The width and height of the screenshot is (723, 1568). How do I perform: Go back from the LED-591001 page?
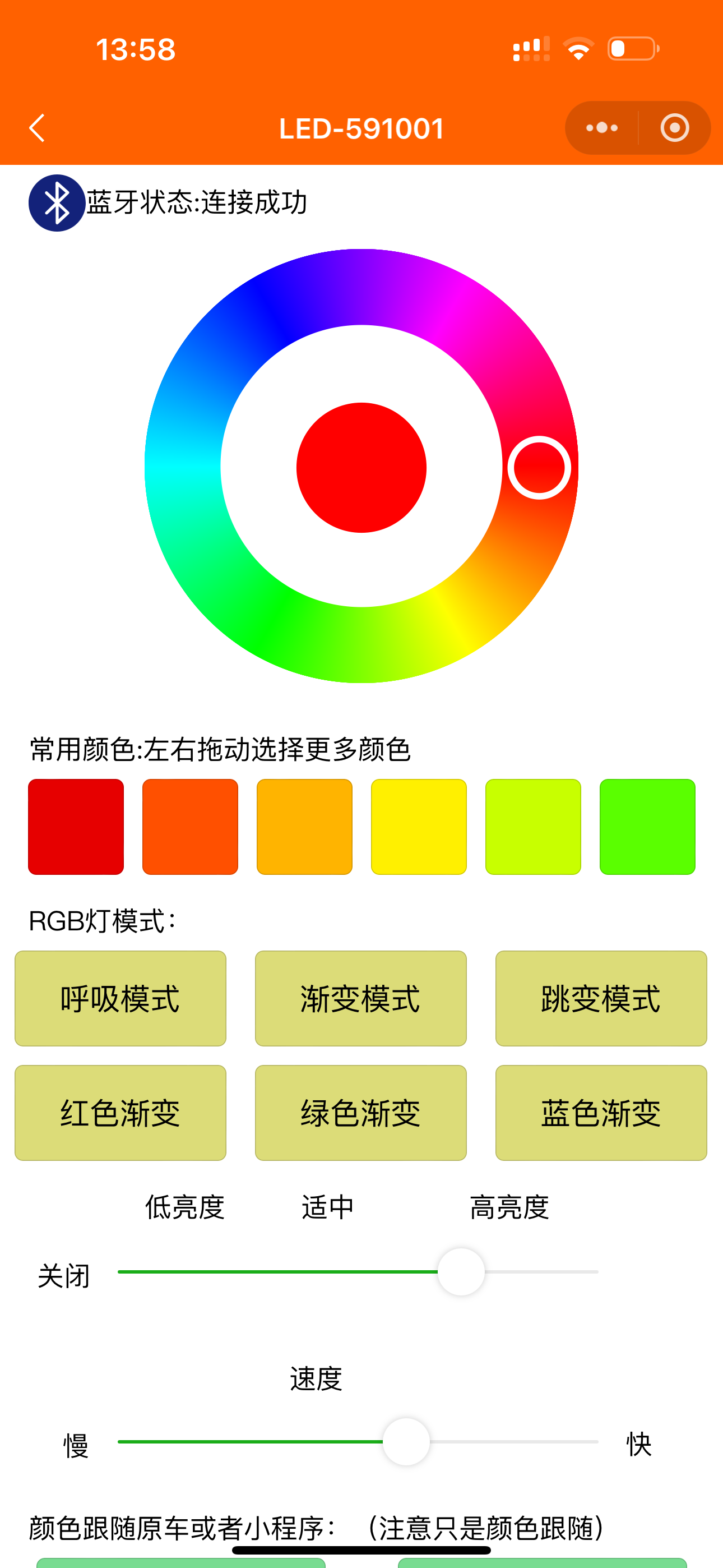(x=38, y=128)
